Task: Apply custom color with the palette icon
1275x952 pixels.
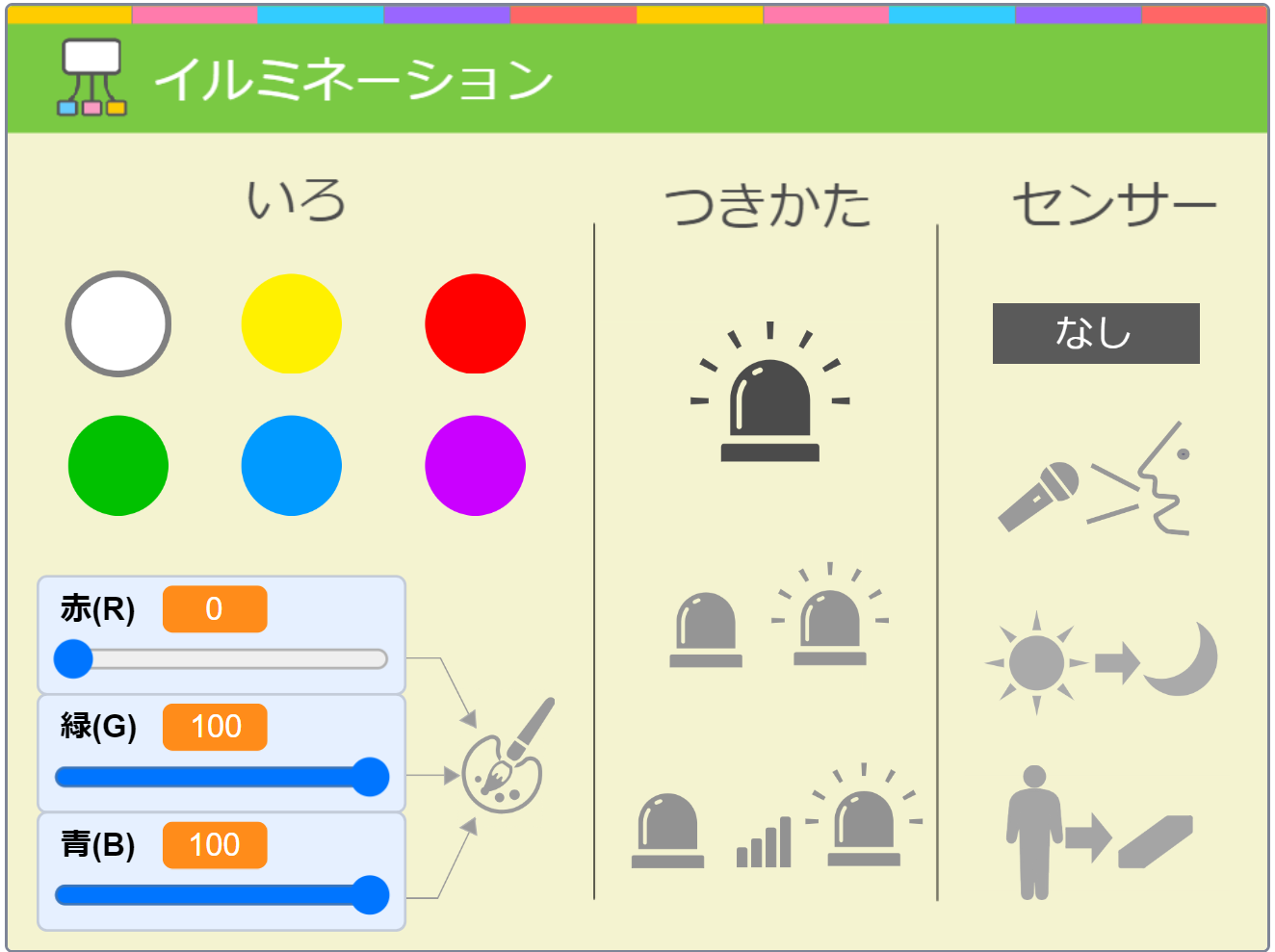Action: (506, 760)
